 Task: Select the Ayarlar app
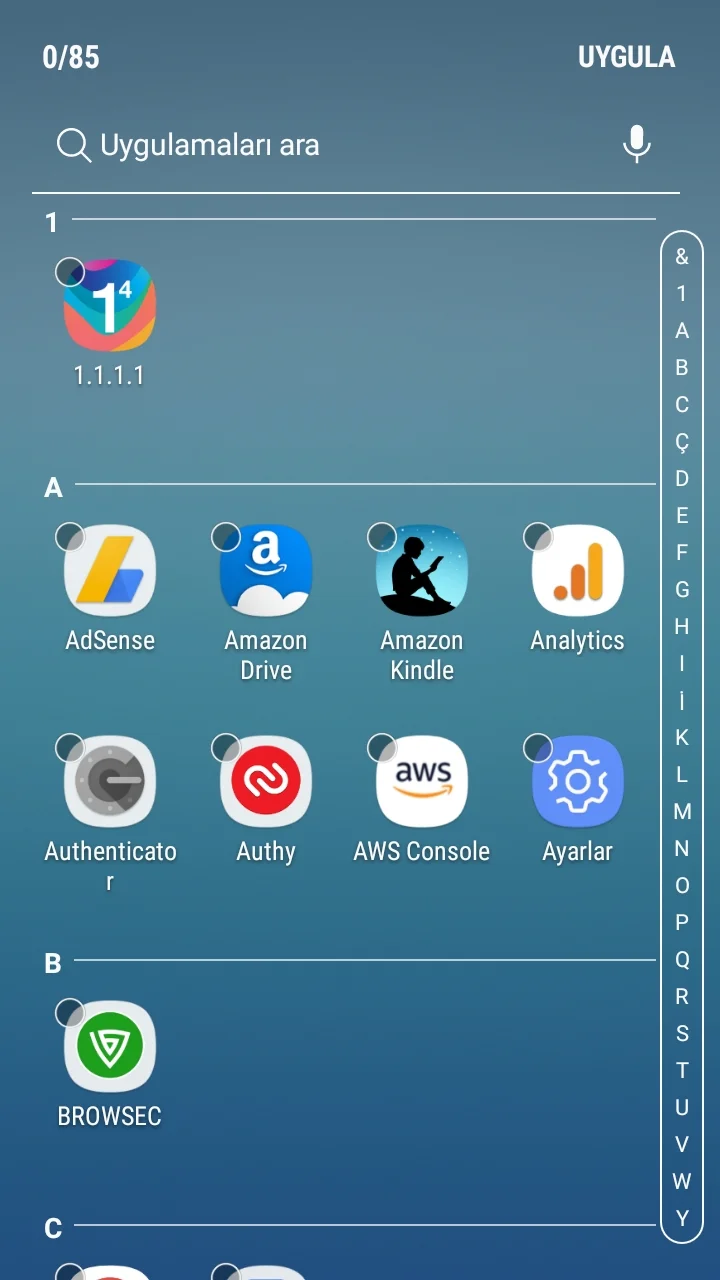[578, 782]
